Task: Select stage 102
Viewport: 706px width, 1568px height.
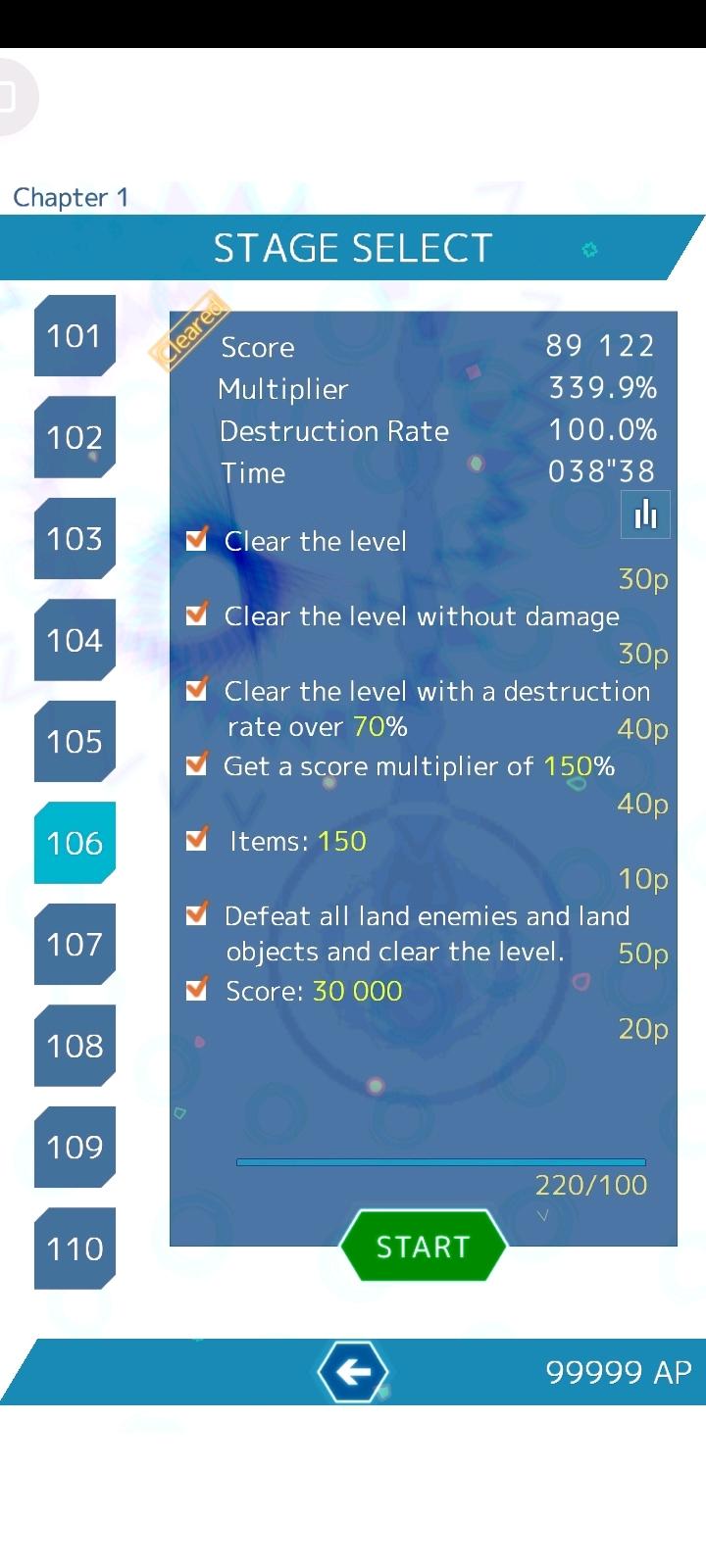Action: pos(75,437)
